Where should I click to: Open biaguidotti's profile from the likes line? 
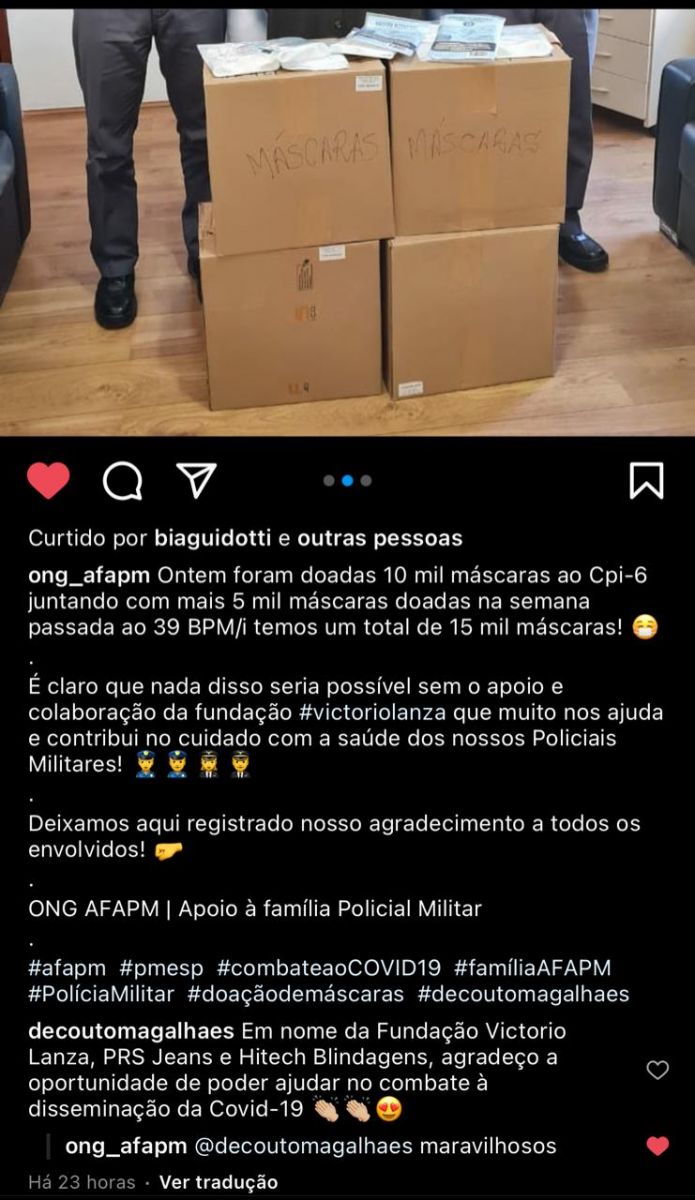(213, 538)
